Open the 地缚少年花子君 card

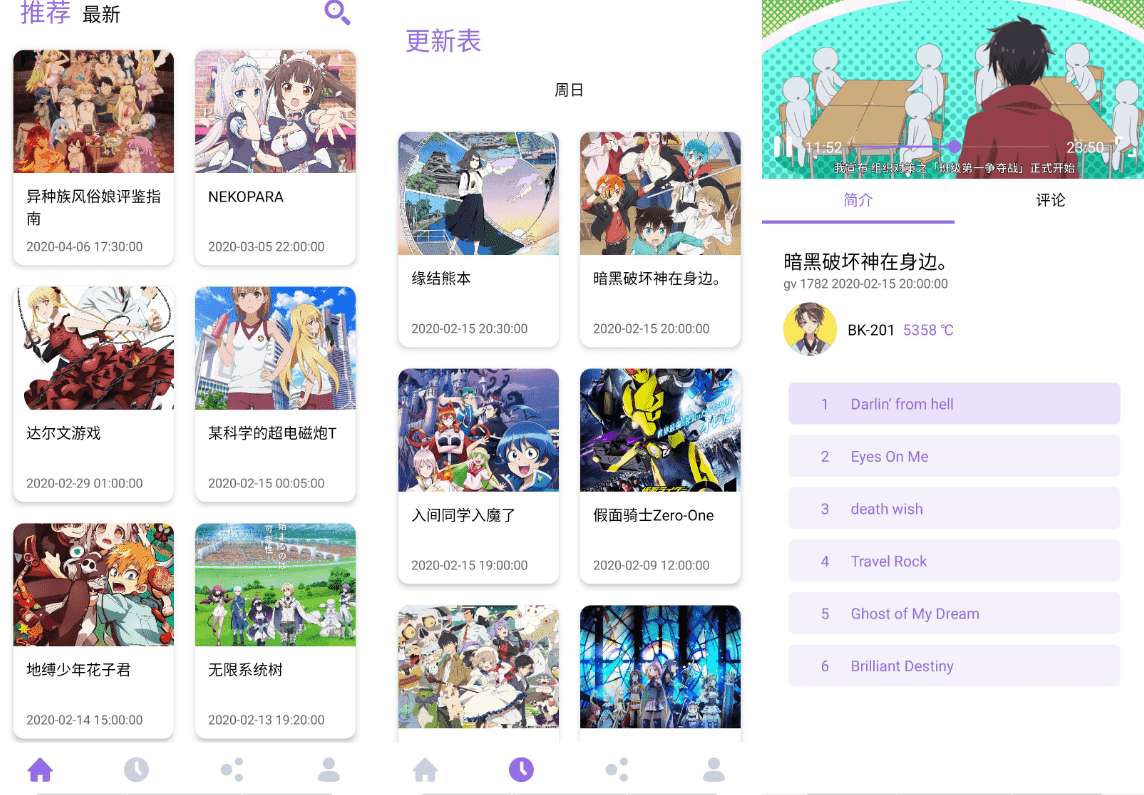point(93,630)
